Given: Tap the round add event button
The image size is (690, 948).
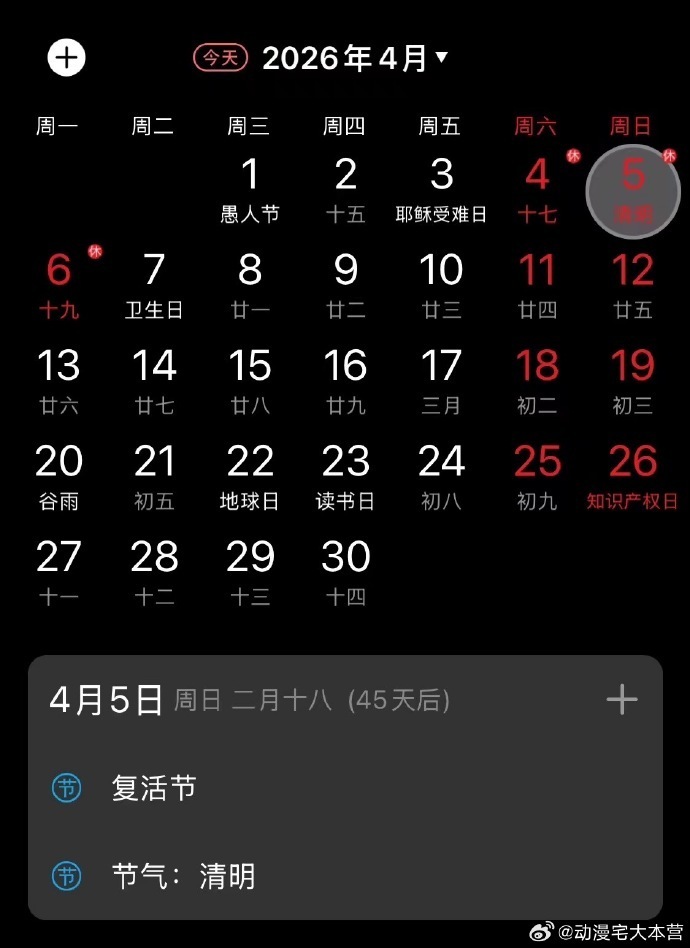Looking at the screenshot, I should (67, 58).
